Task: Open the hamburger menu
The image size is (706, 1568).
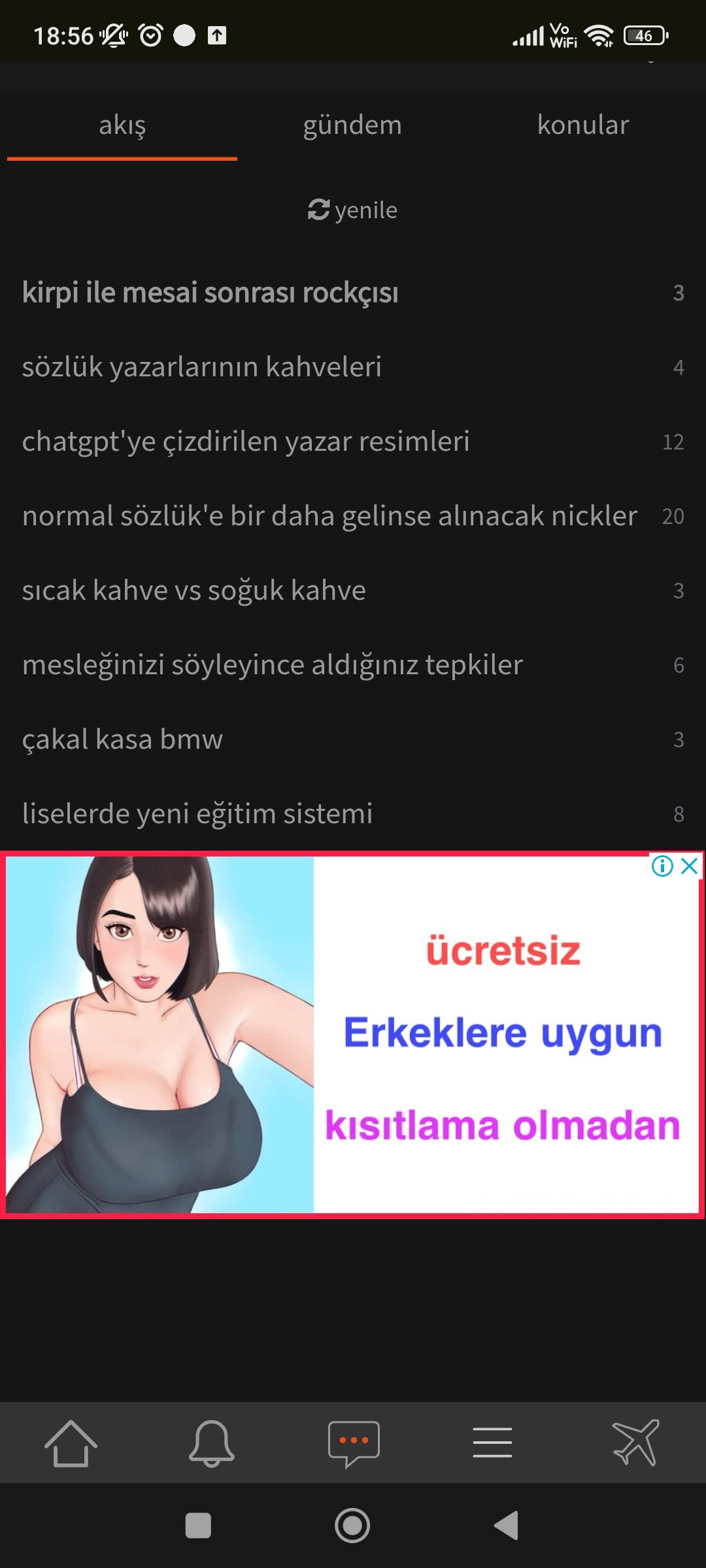Action: click(493, 1443)
